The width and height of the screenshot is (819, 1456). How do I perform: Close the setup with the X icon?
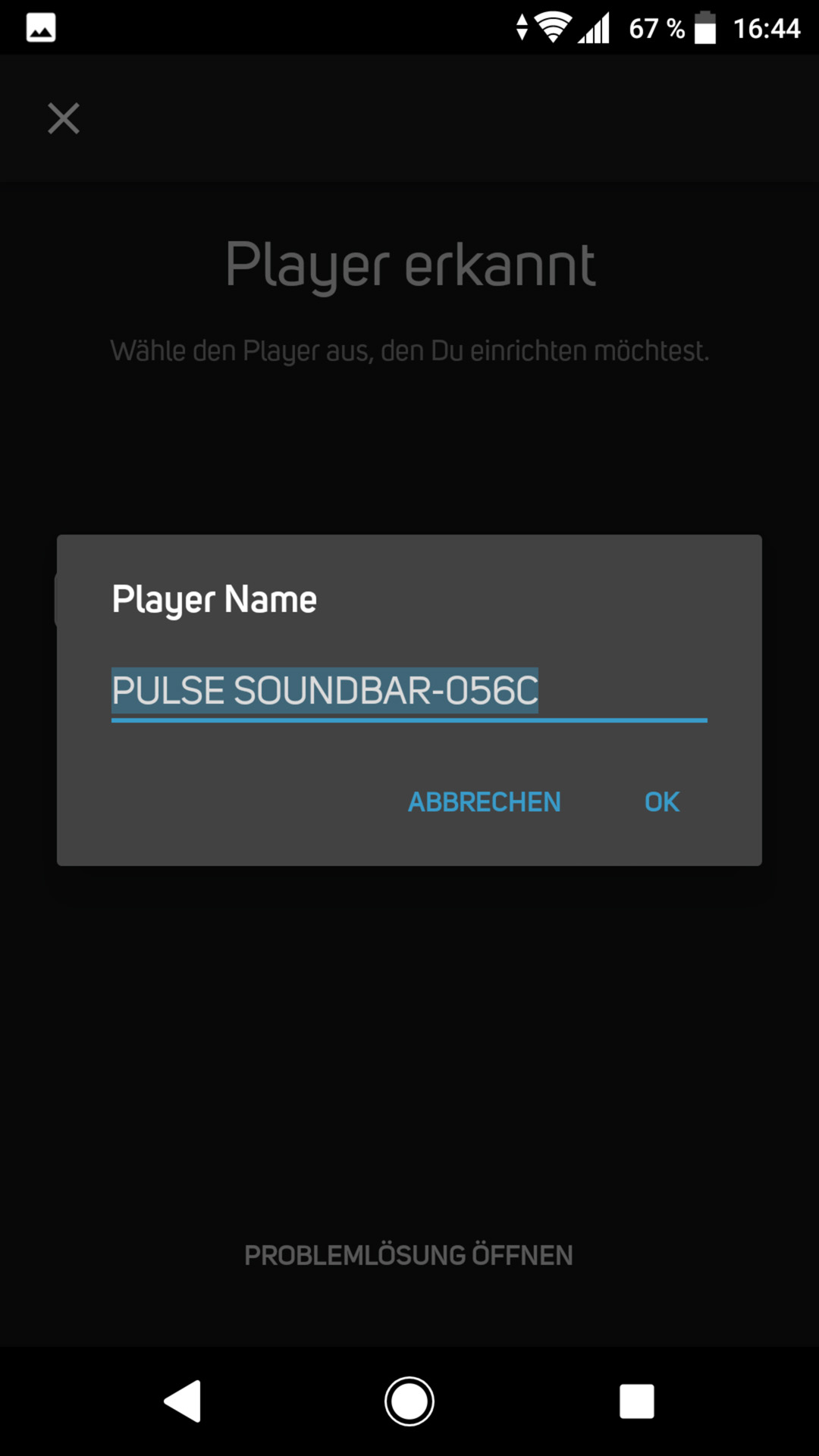[x=64, y=118]
